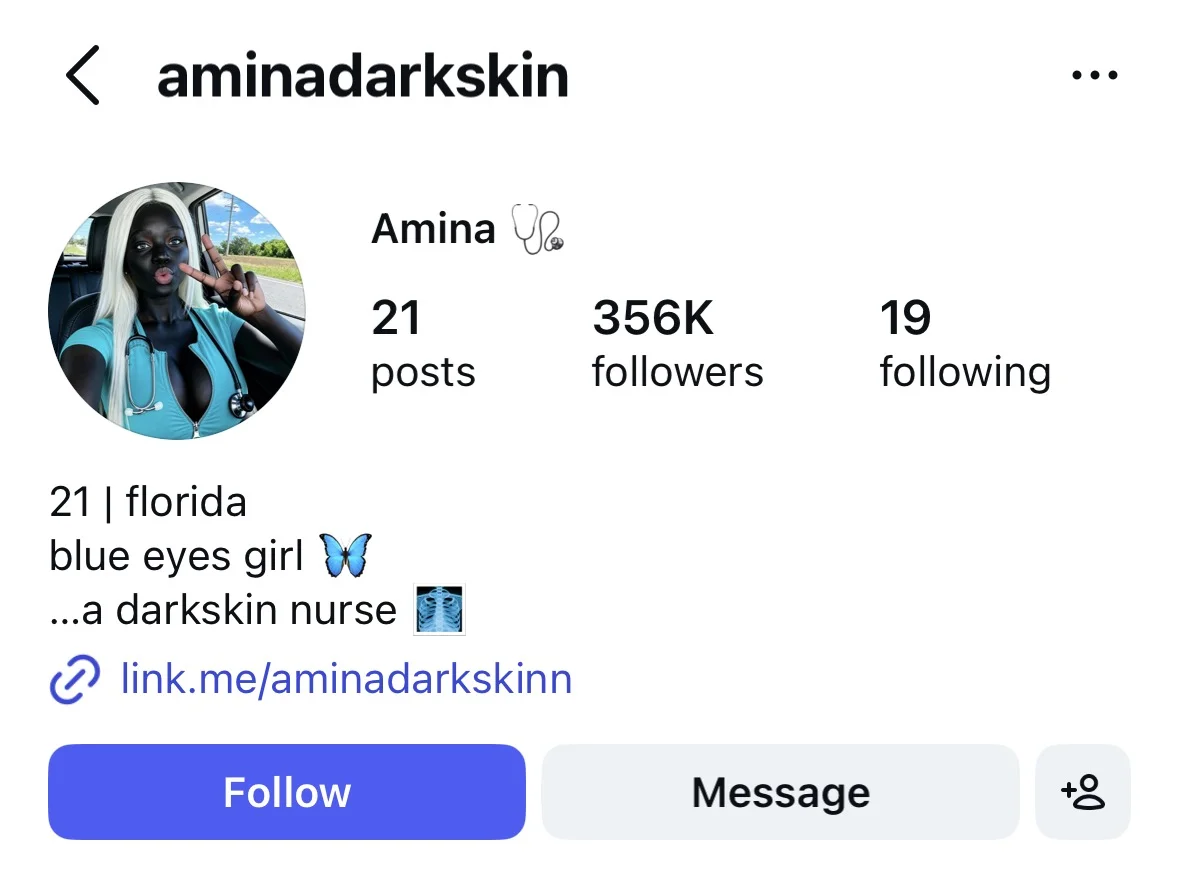The height and width of the screenshot is (873, 1179).
Task: Follow the aminadarkskin account
Action: (286, 792)
